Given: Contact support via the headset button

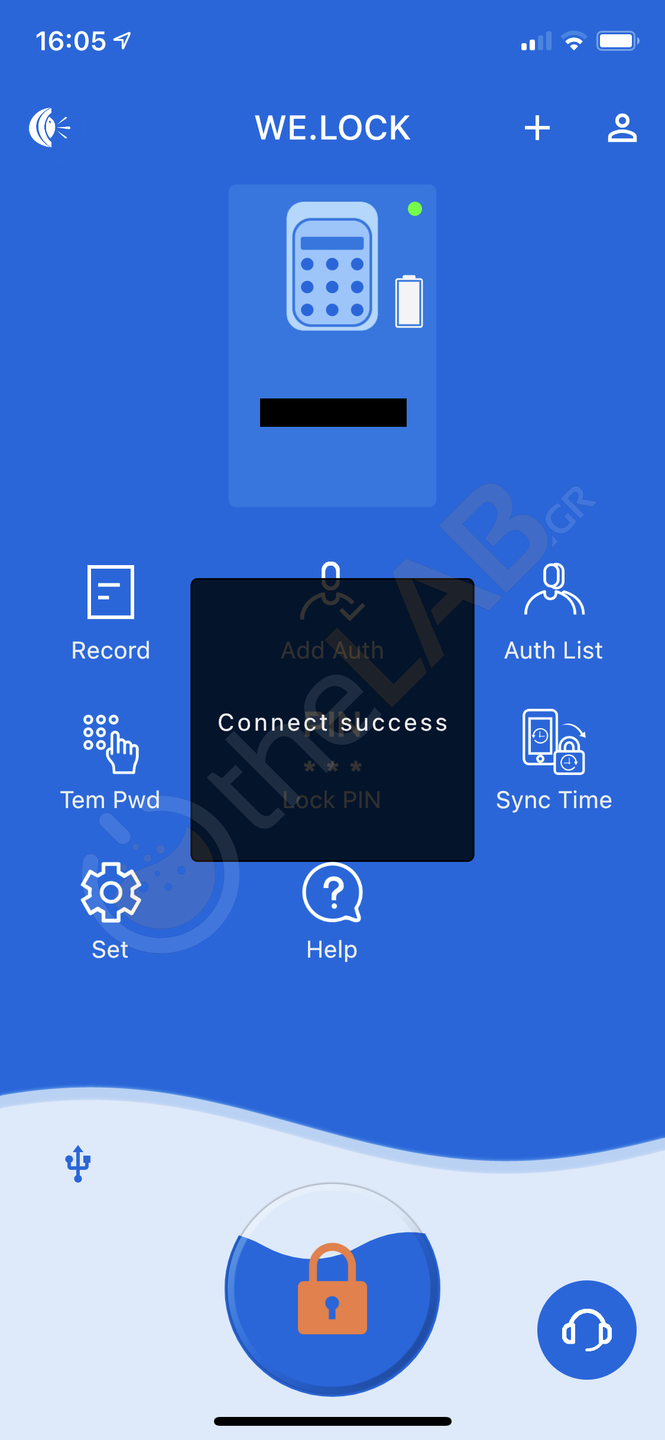Looking at the screenshot, I should point(587,1330).
